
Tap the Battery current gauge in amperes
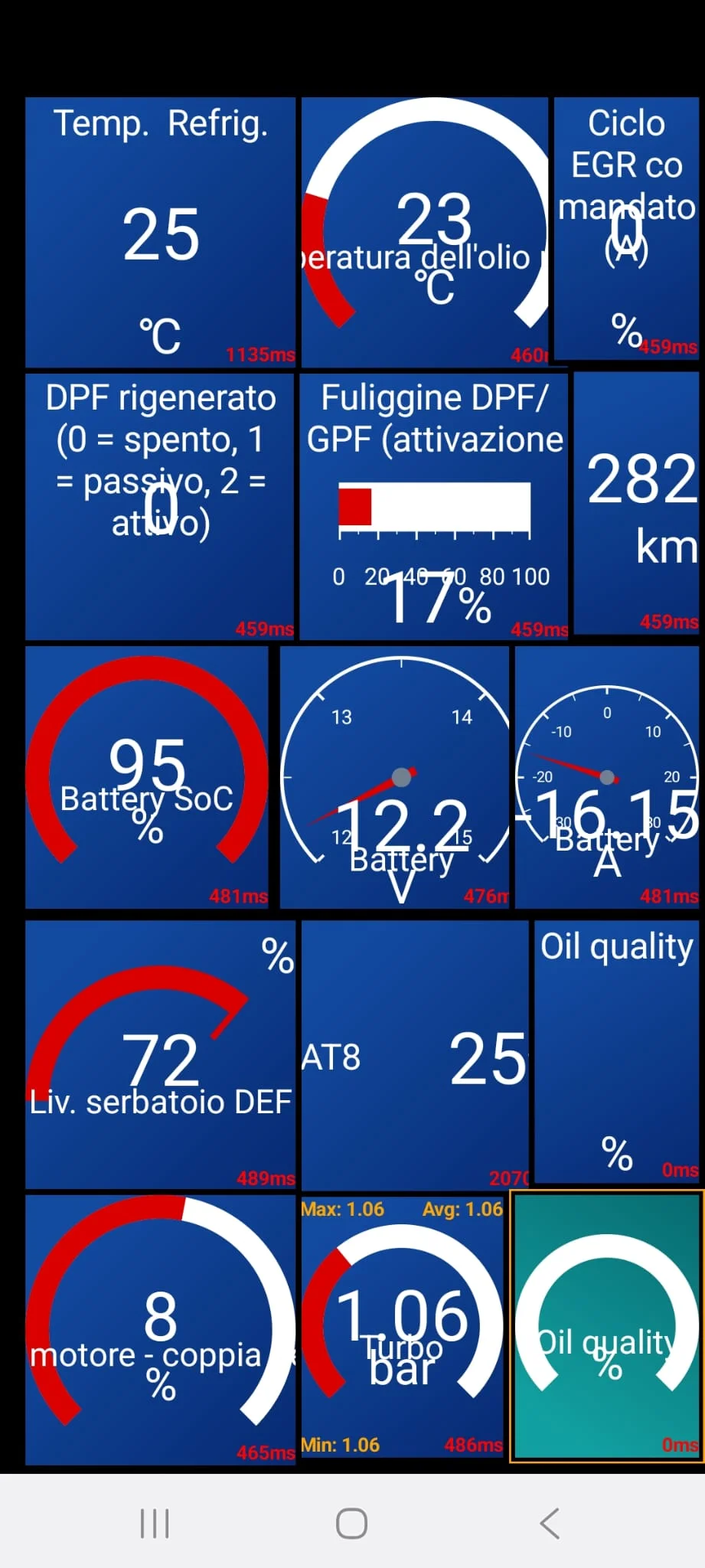point(608,777)
